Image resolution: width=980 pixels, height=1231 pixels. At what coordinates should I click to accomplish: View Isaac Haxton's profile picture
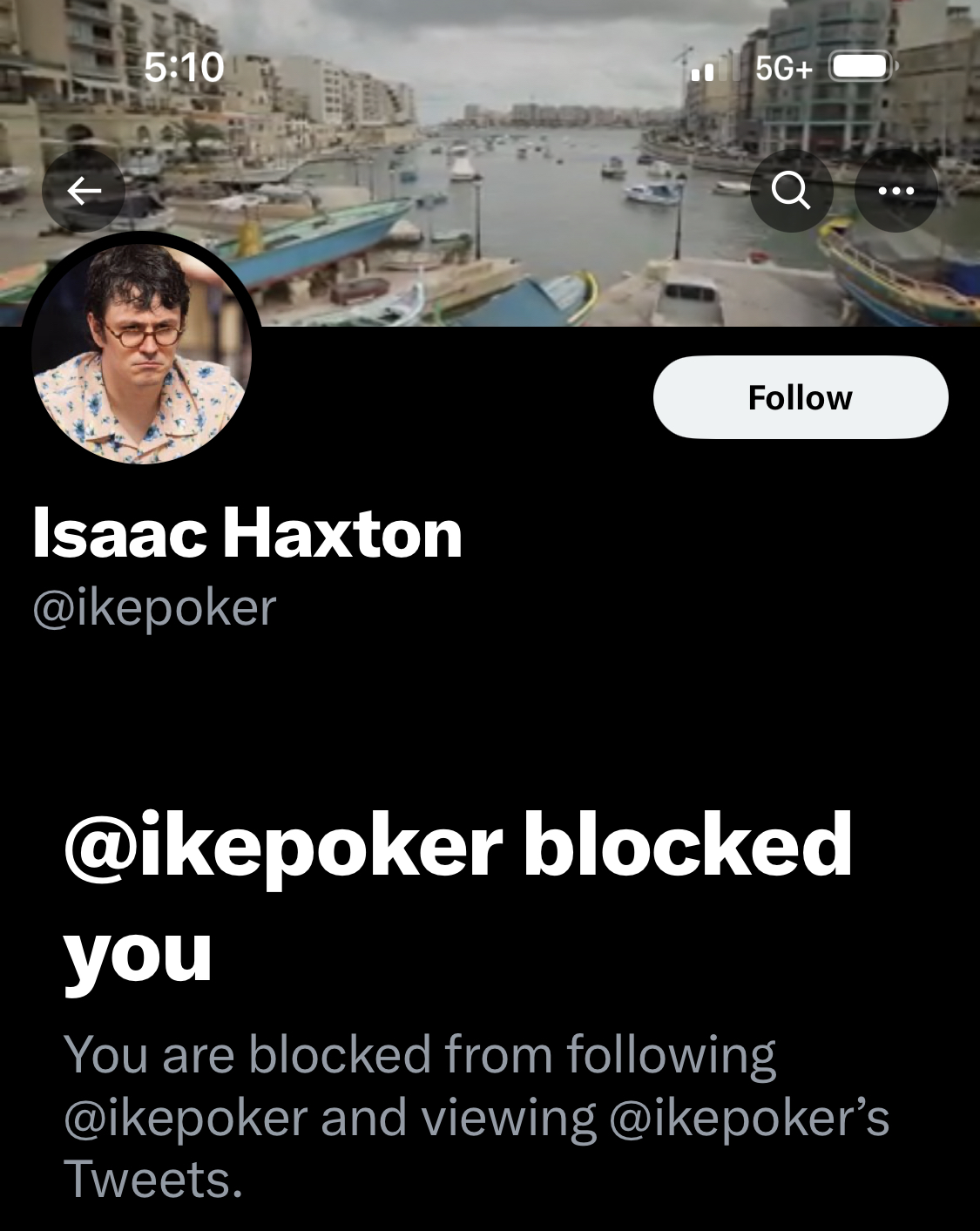[142, 353]
